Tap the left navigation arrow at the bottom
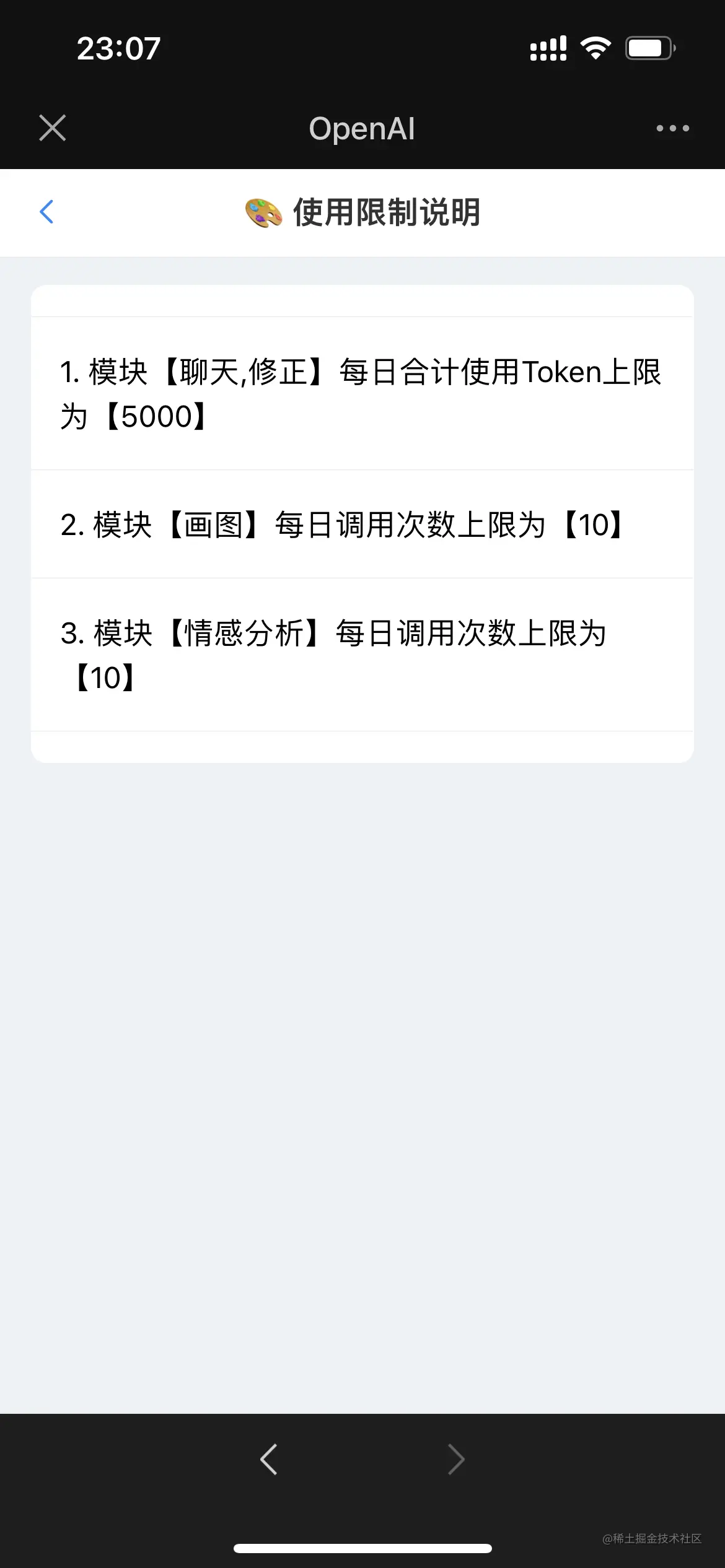Screen dimensions: 725x1568 269,1459
